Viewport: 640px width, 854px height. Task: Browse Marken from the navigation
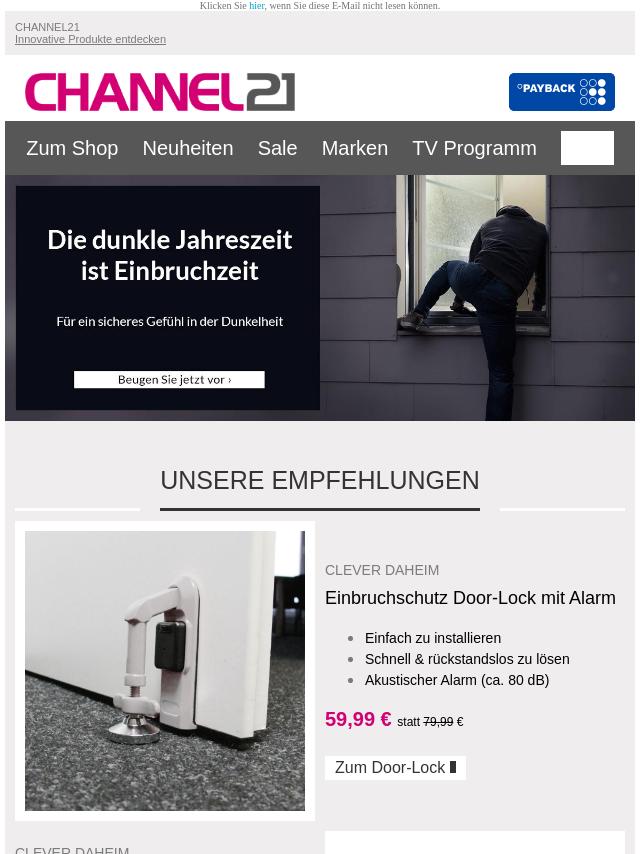354,148
